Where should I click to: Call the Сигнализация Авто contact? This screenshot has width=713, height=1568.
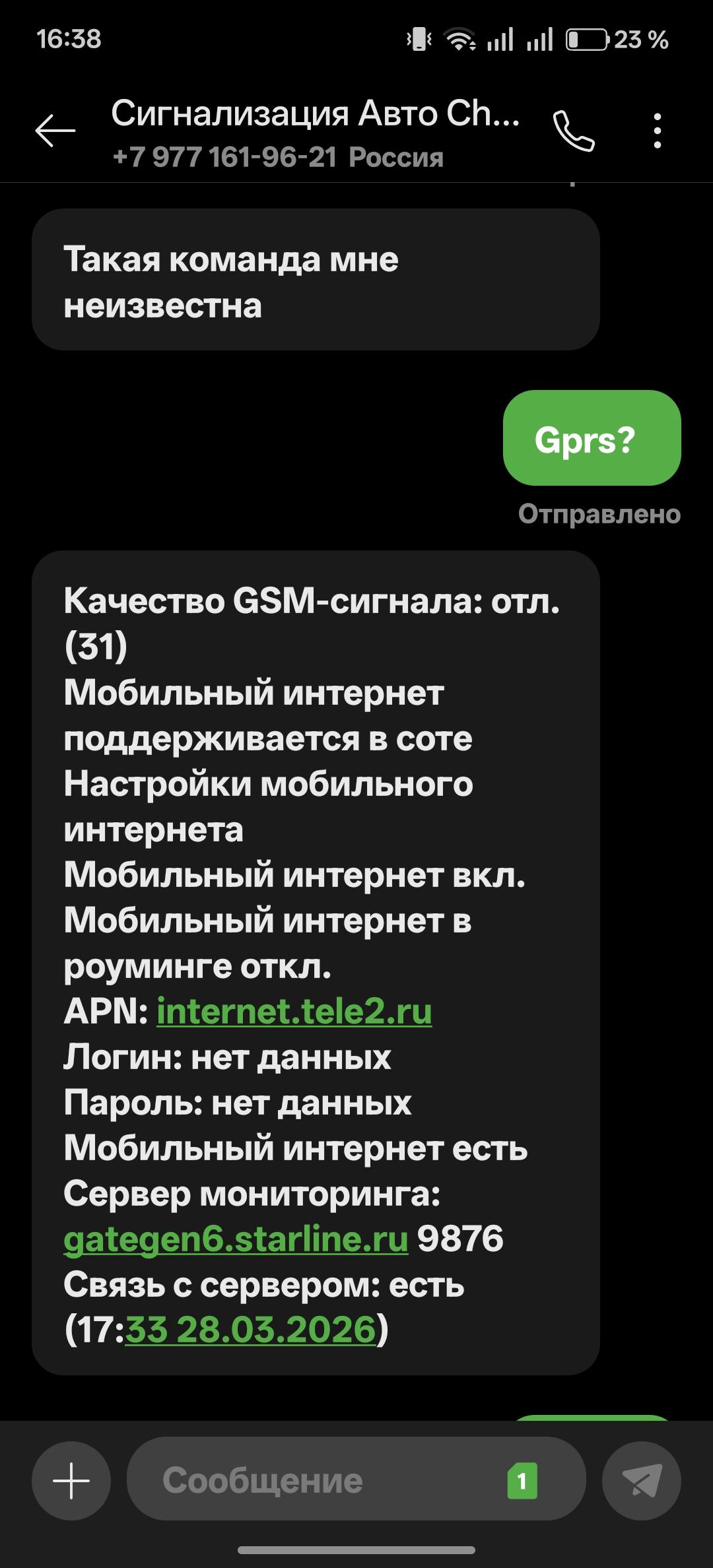click(574, 131)
